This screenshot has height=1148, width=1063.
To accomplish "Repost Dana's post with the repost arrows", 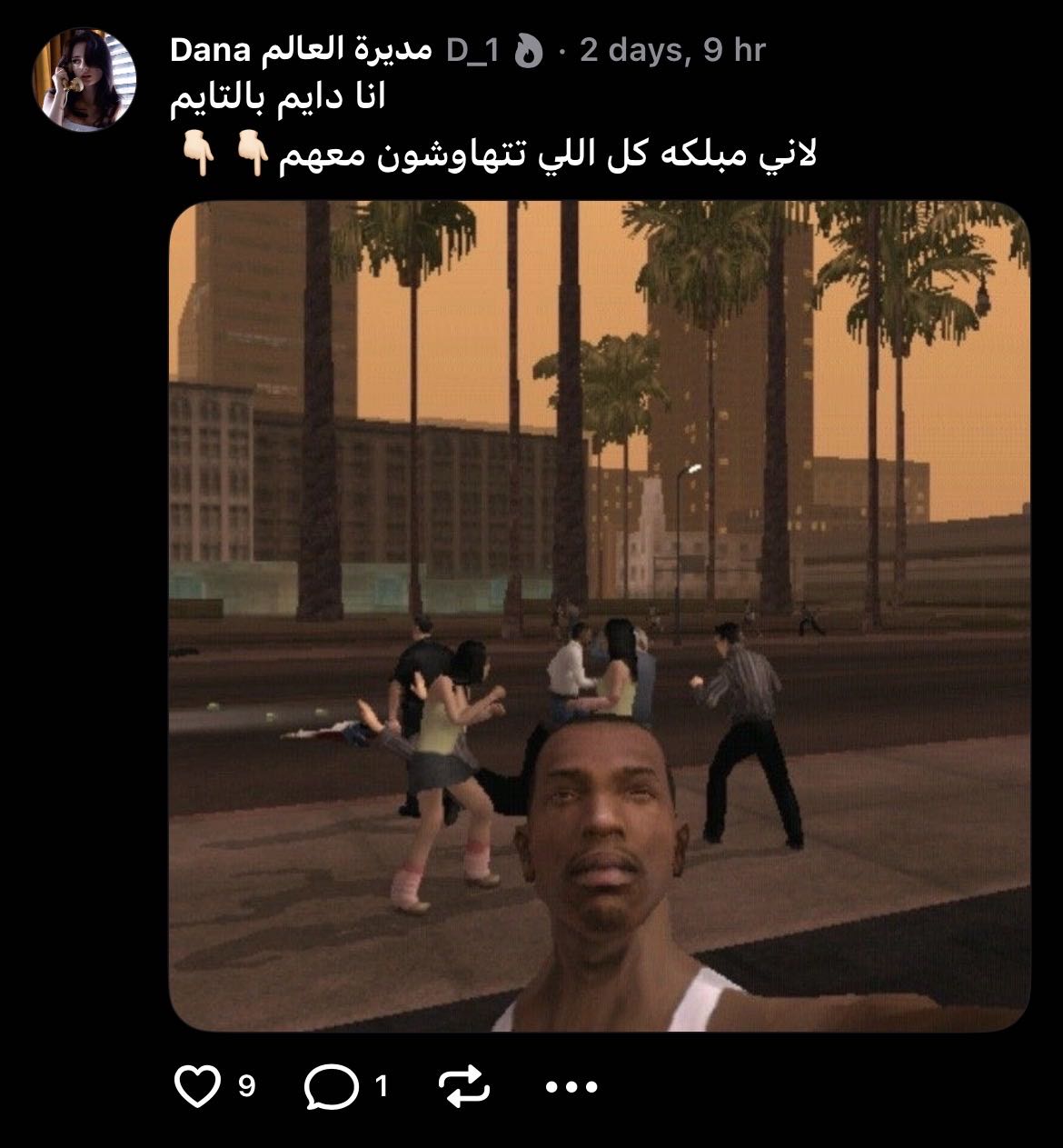I will pos(464,1086).
